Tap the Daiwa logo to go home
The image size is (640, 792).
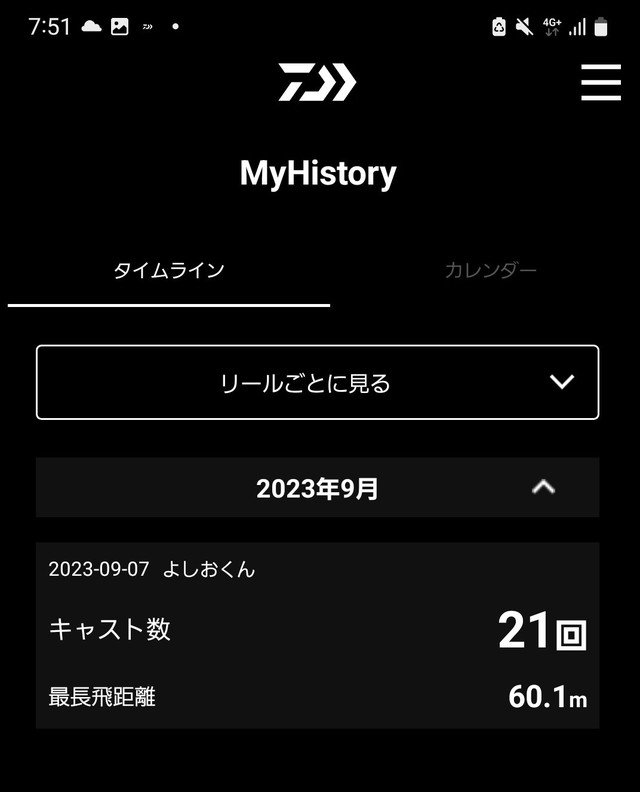click(x=317, y=82)
